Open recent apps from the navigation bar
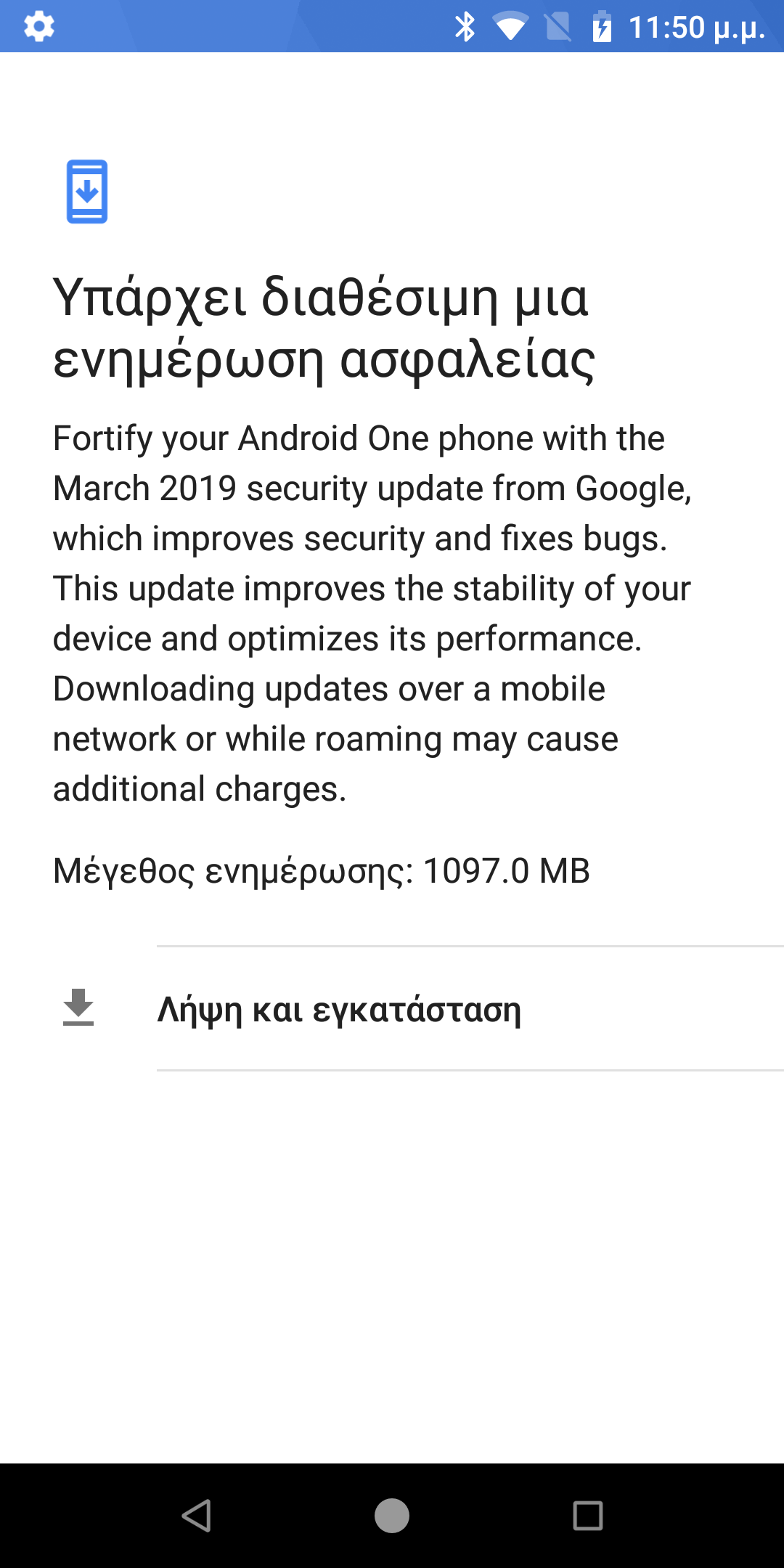The image size is (784, 1568). tap(587, 1516)
